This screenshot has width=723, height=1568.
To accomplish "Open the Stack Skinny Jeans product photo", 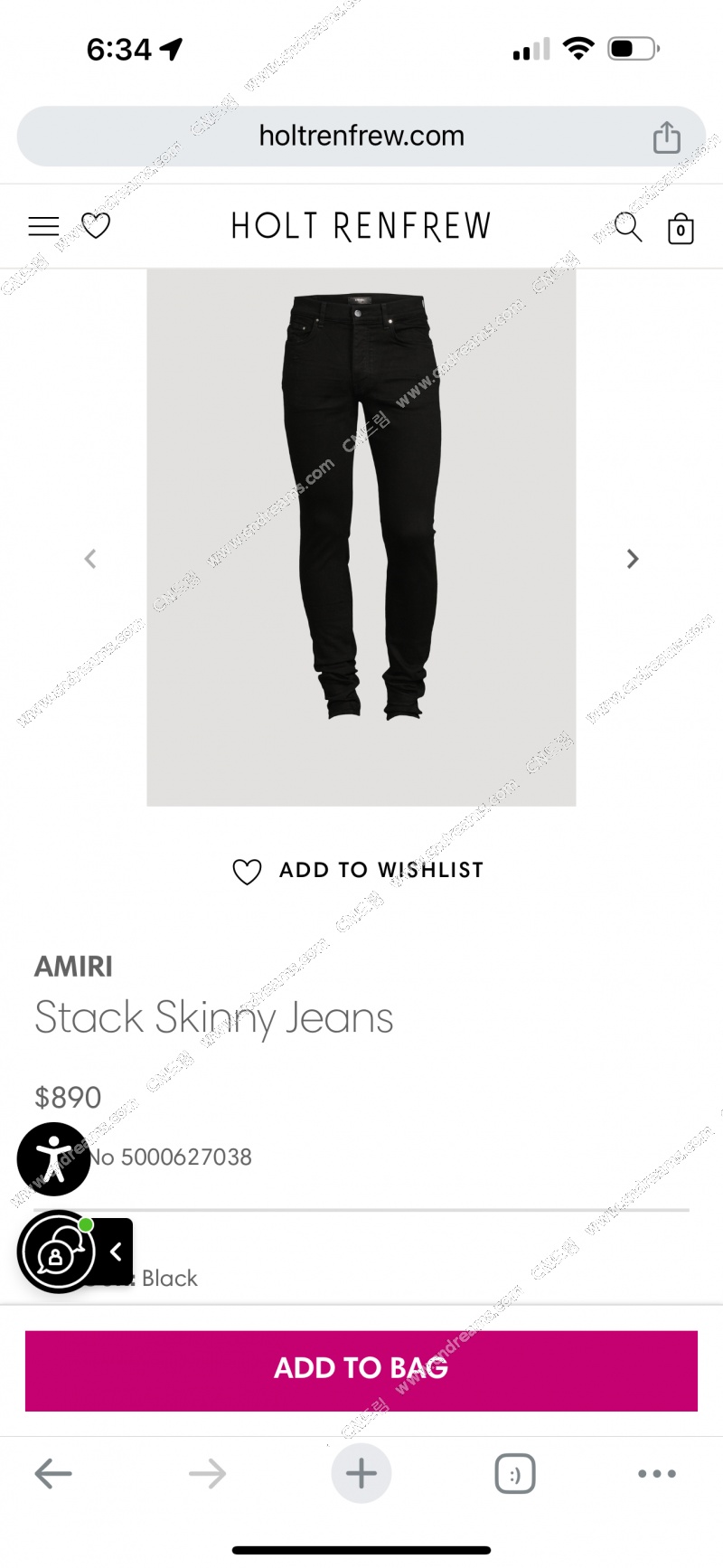I will [361, 536].
